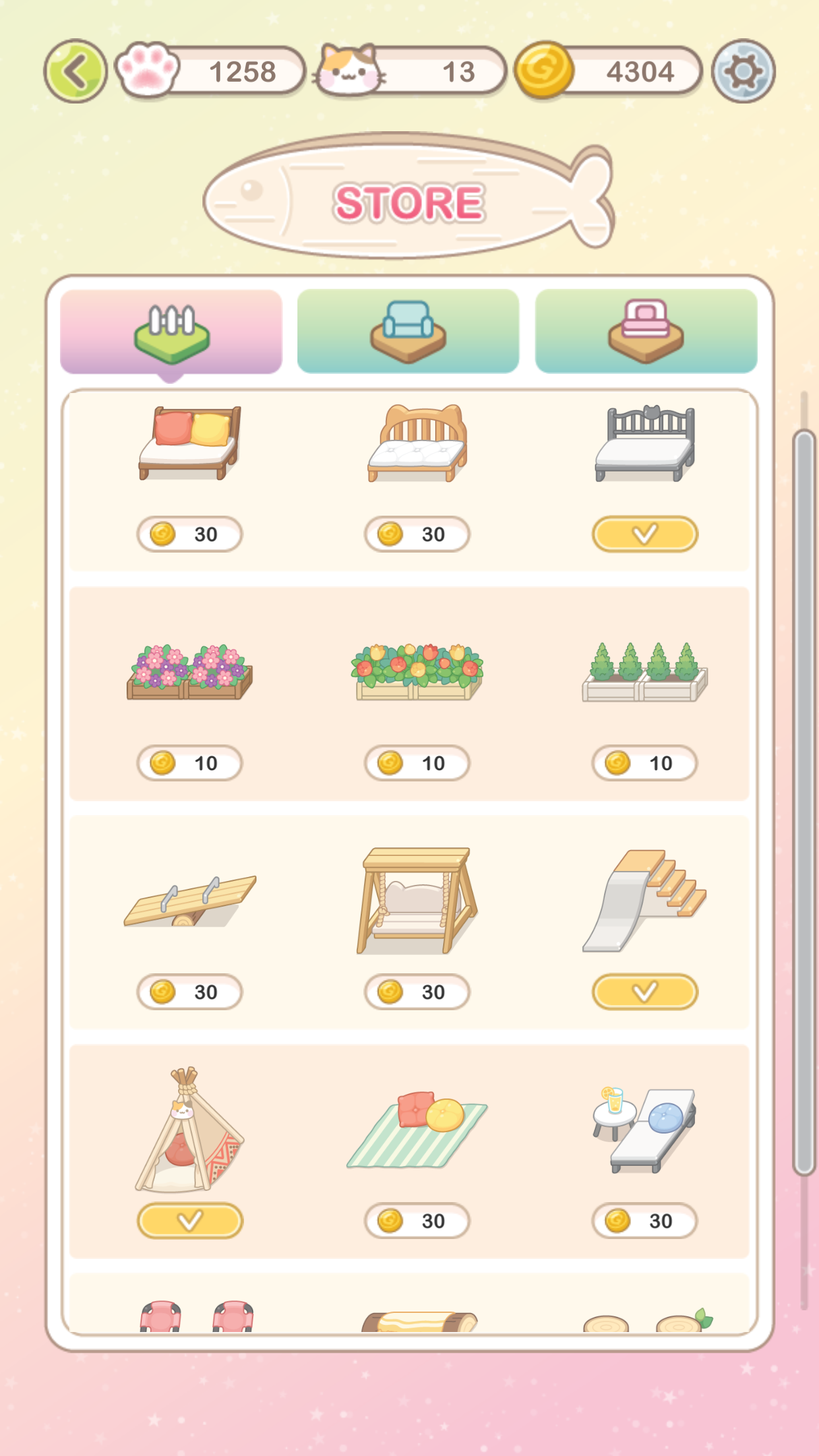Select the owned teepee tent
Viewport: 819px width, 1456px height.
190,1221
